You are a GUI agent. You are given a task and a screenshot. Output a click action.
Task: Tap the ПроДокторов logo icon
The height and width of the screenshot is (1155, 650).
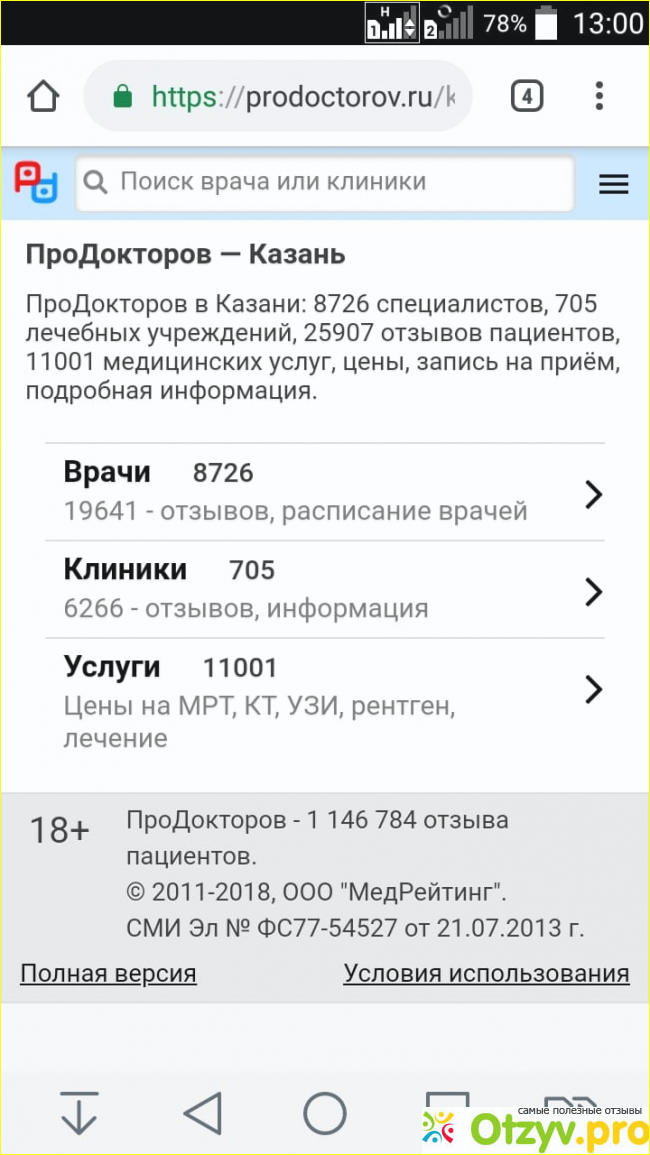[x=36, y=182]
